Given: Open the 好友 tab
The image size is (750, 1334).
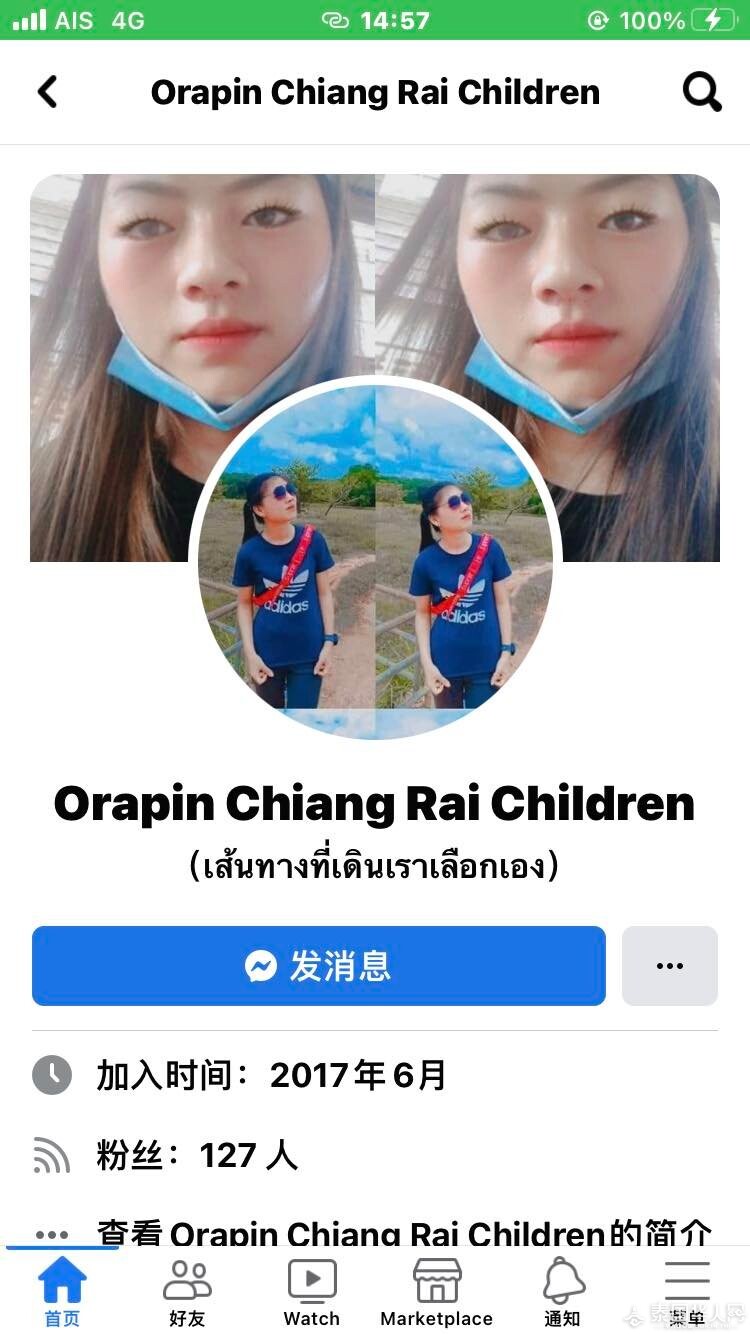Looking at the screenshot, I should click(x=187, y=1292).
